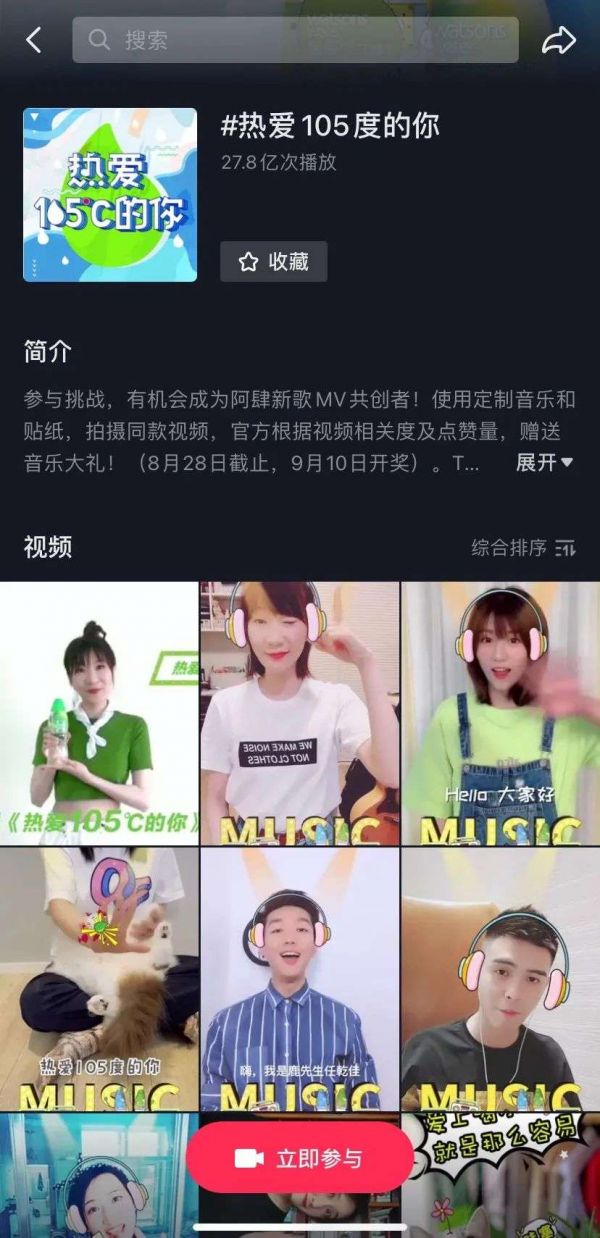
Task: Open the challenge cover image 热爱105°C的你
Action: (110, 195)
